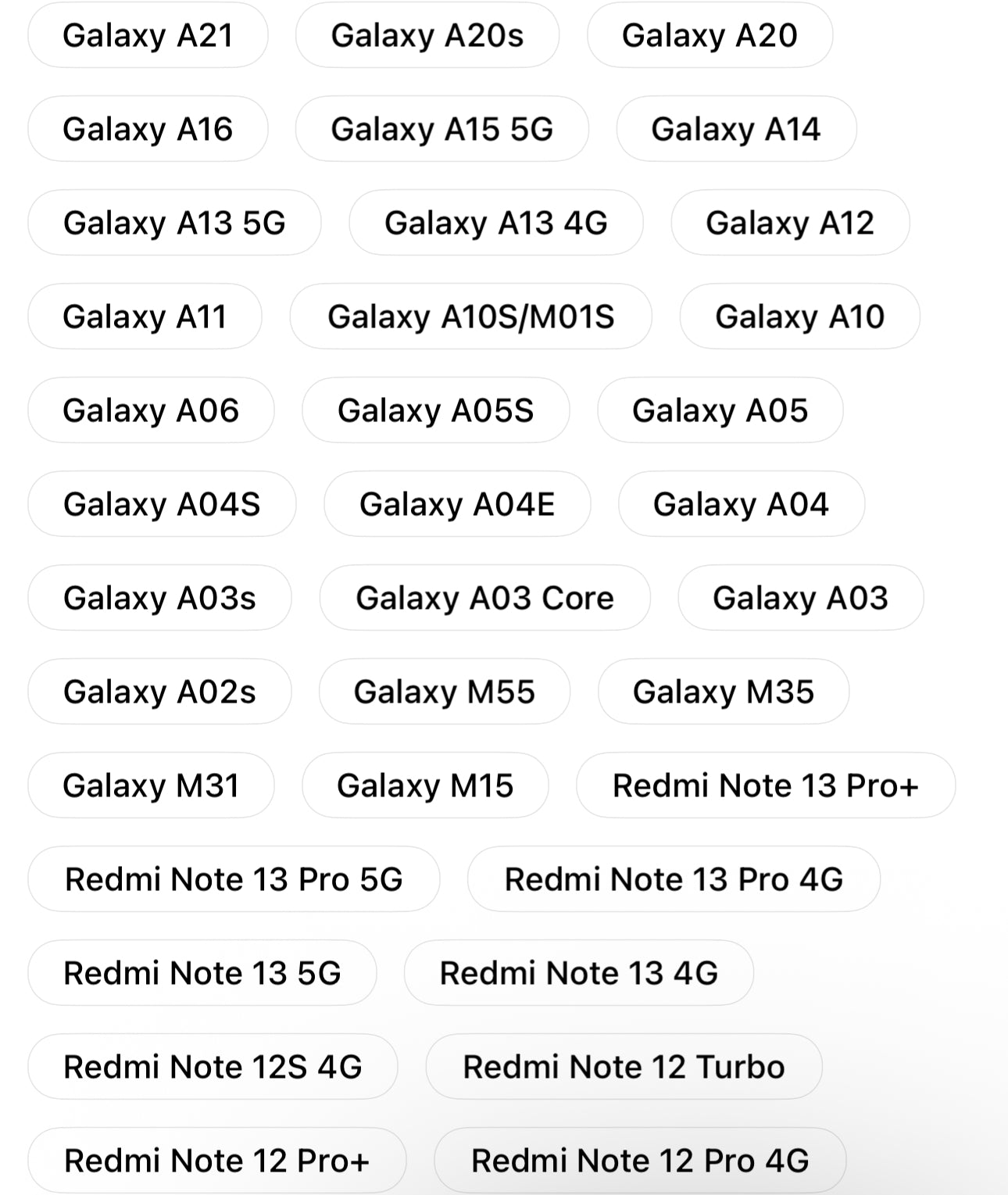Select Galaxy A10S/M01S option
1008x1195 pixels.
(x=470, y=317)
